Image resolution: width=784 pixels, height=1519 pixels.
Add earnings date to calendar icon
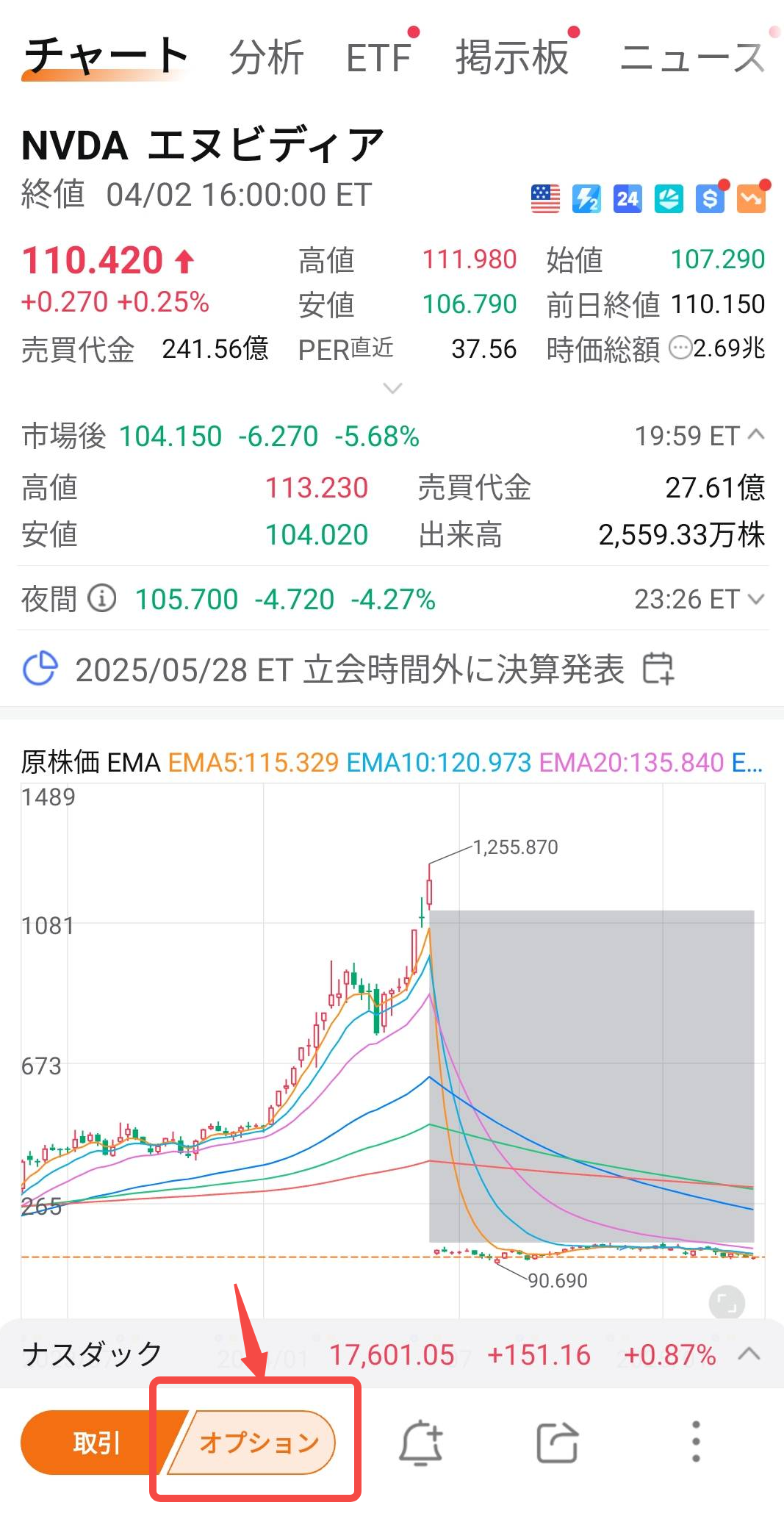[659, 668]
